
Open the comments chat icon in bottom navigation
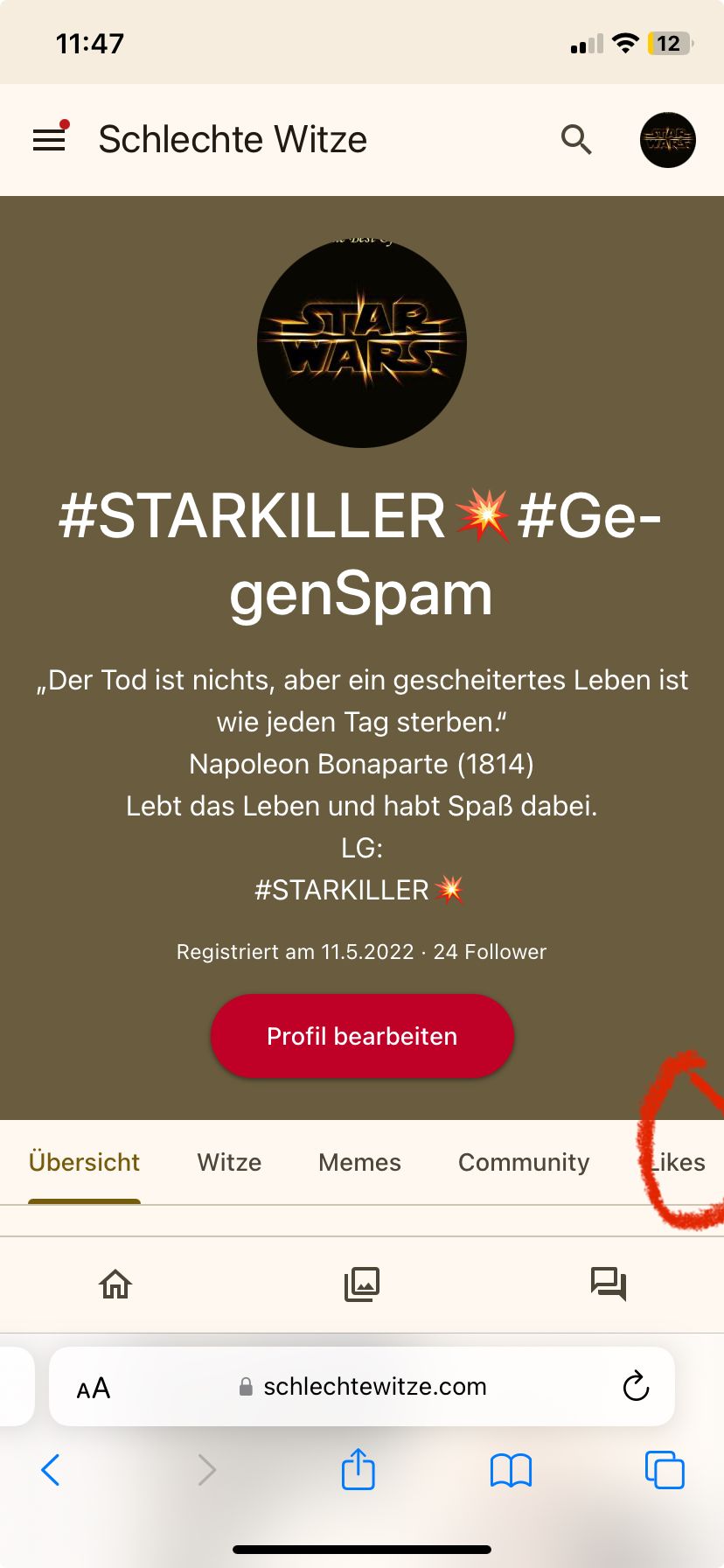608,1284
